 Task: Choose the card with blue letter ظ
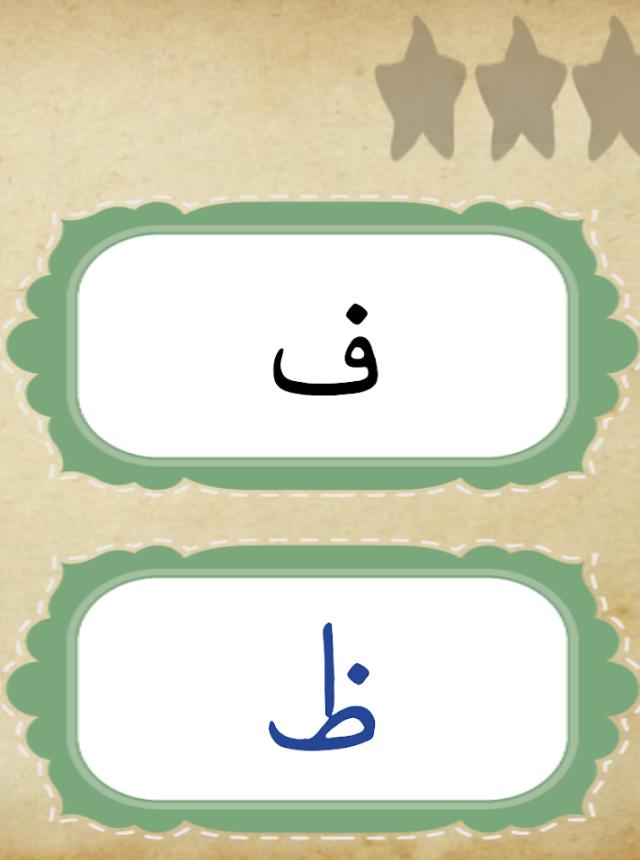point(322,690)
